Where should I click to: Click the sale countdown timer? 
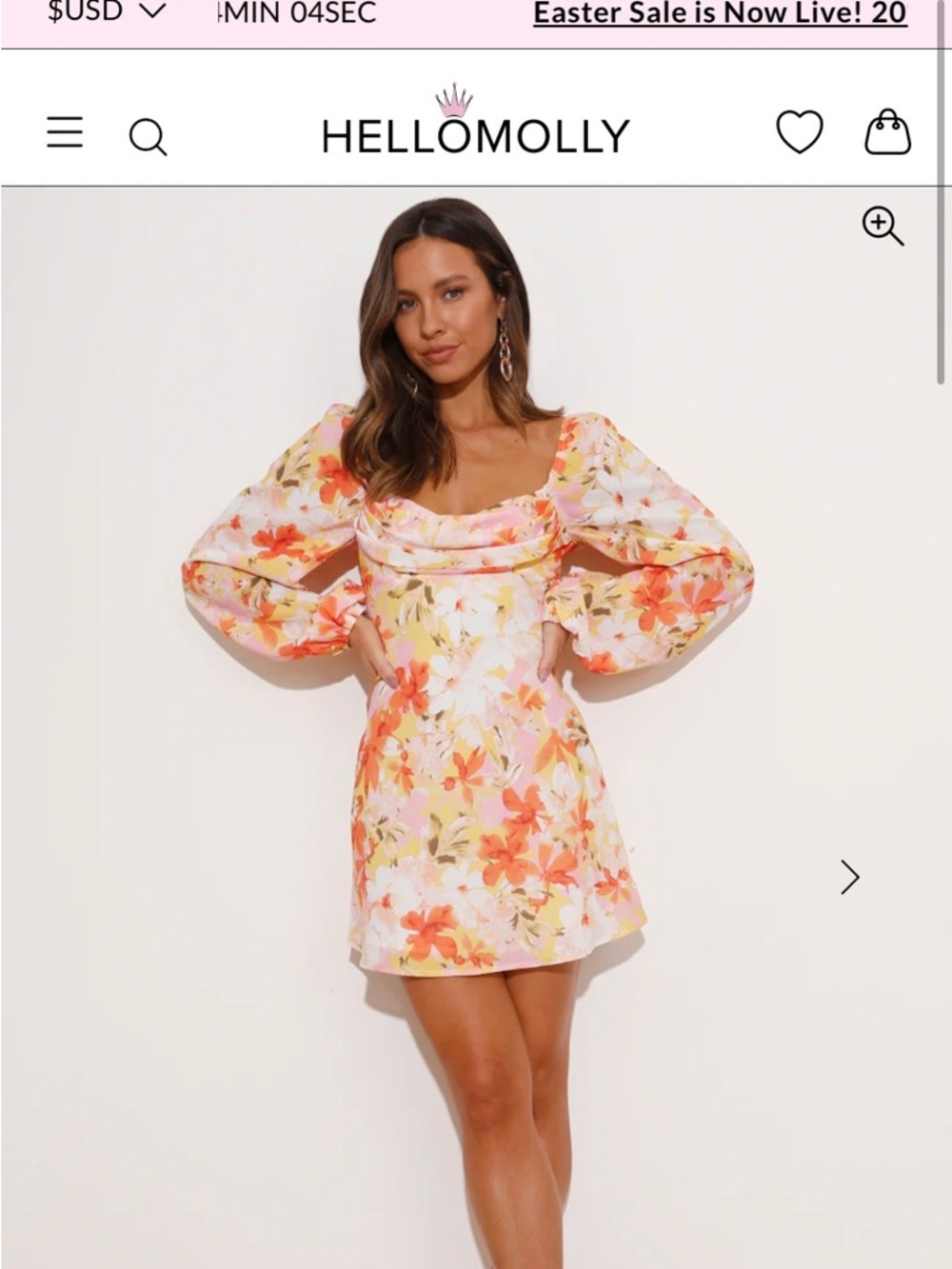pyautogui.click(x=295, y=12)
